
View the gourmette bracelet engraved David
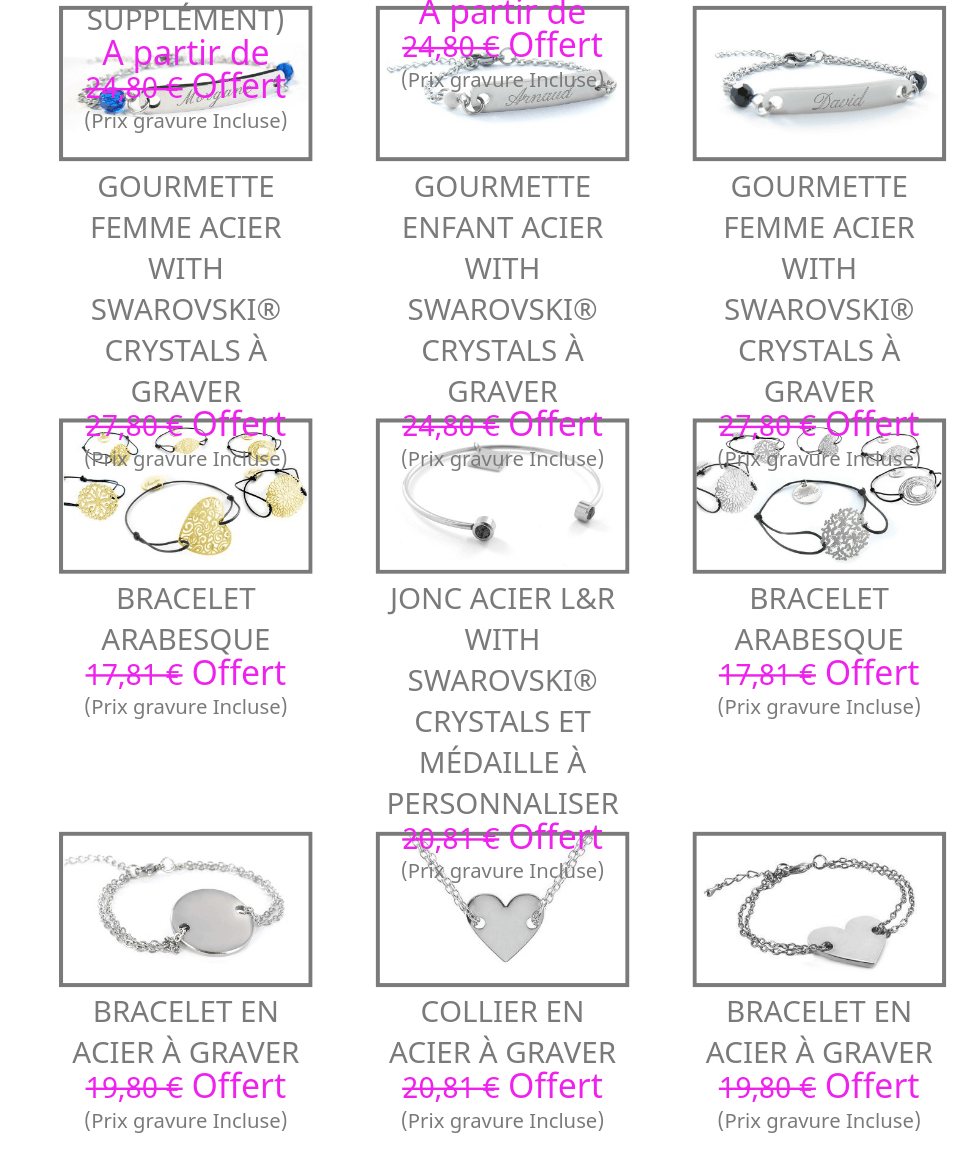[x=819, y=83]
